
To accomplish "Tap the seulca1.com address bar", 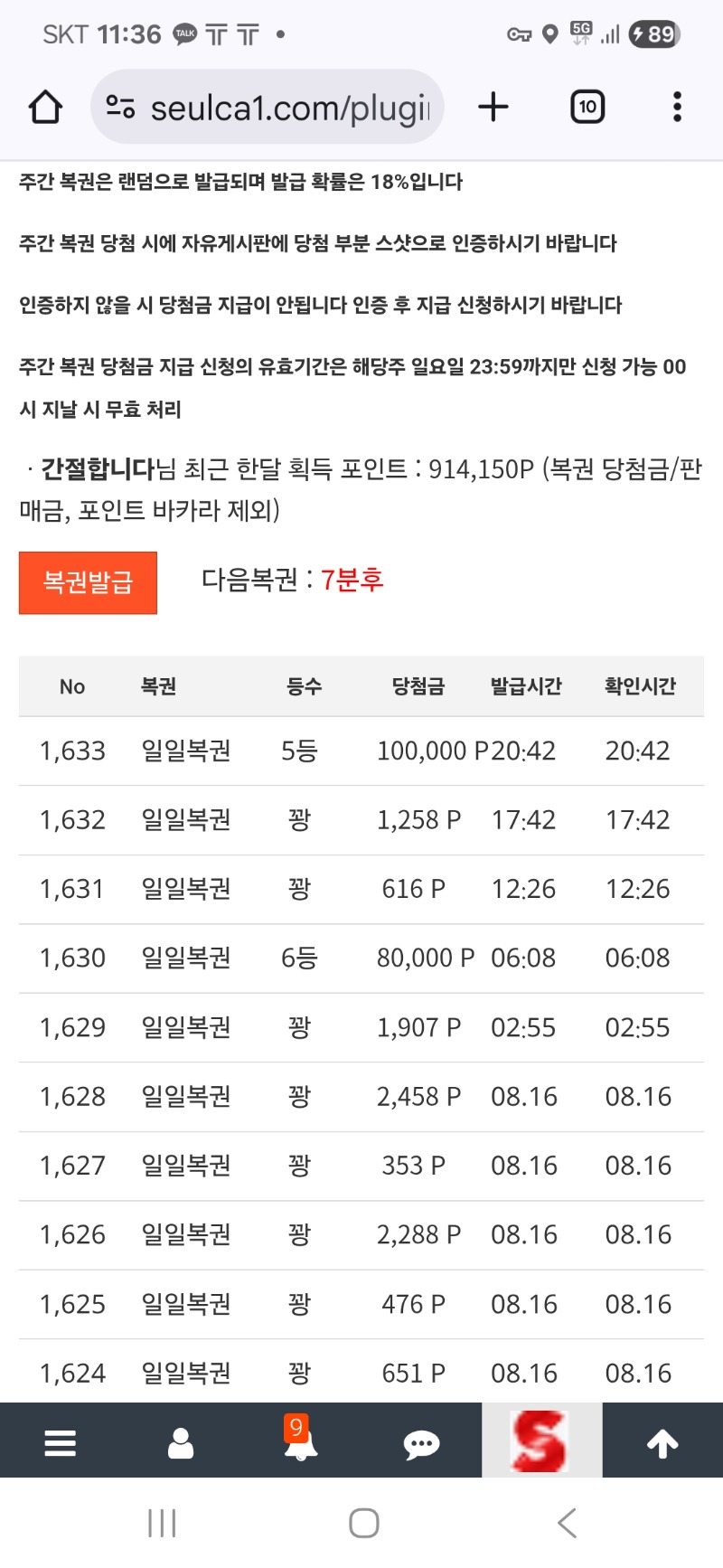I will point(268,108).
